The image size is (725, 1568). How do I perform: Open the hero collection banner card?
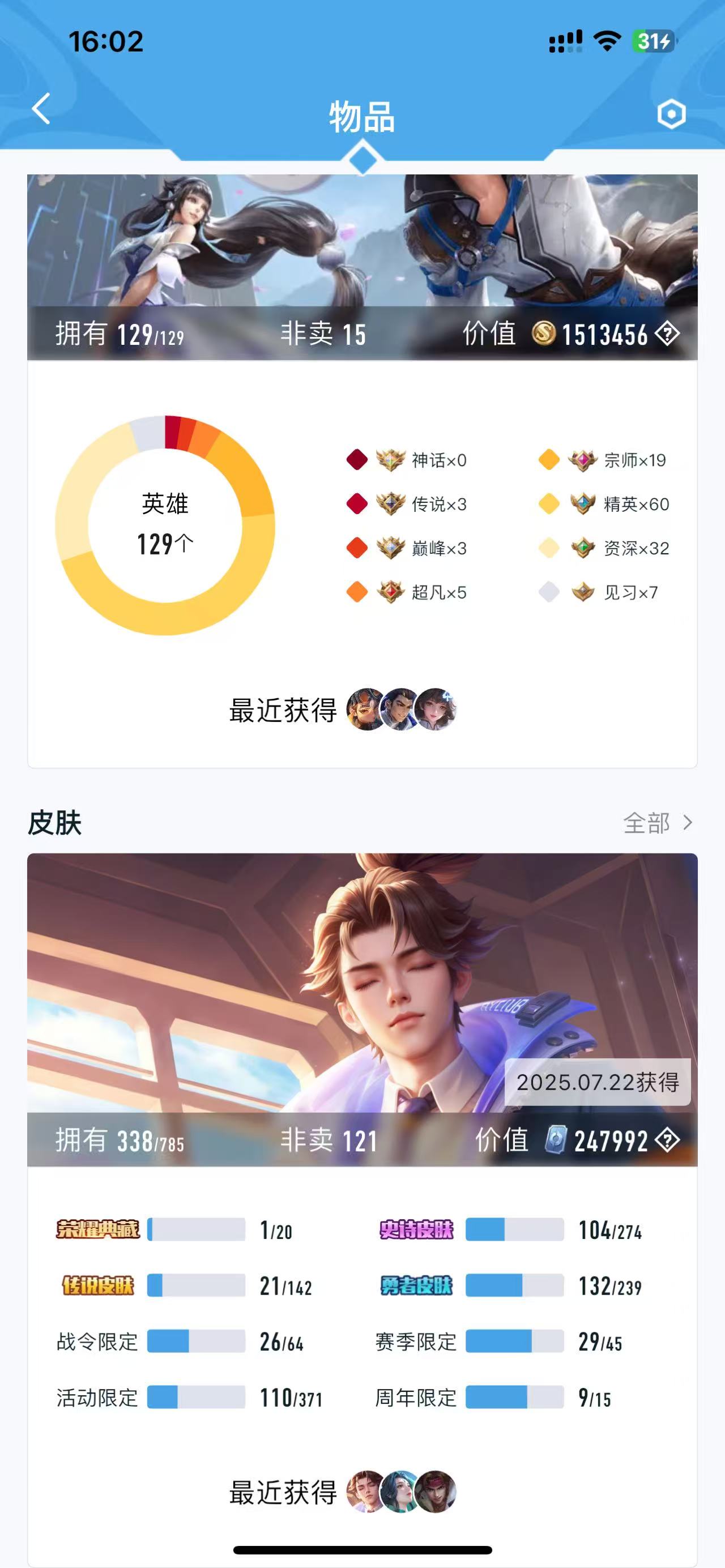(x=362, y=243)
